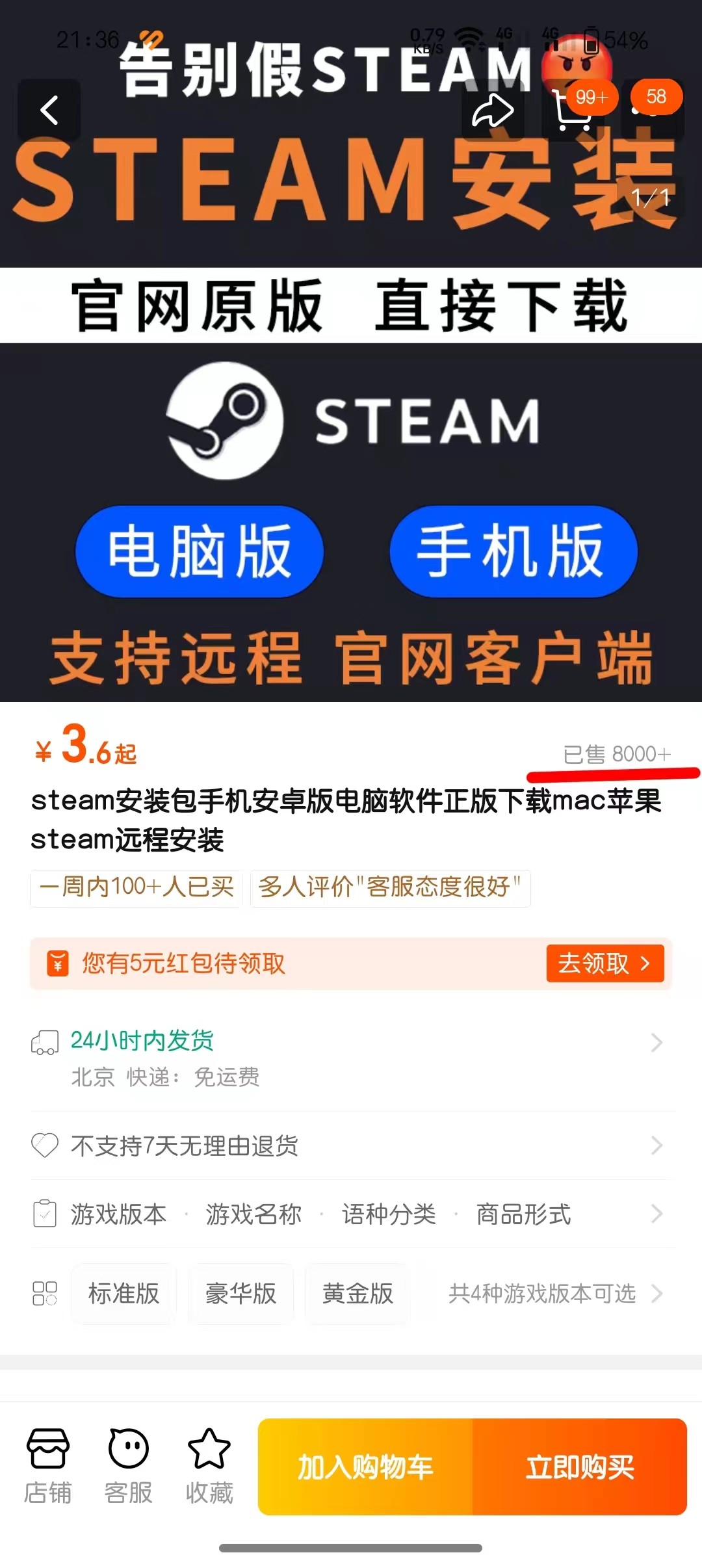This screenshot has width=702, height=1568.
Task: Select the 黄金版 version chip
Action: pos(357,1294)
